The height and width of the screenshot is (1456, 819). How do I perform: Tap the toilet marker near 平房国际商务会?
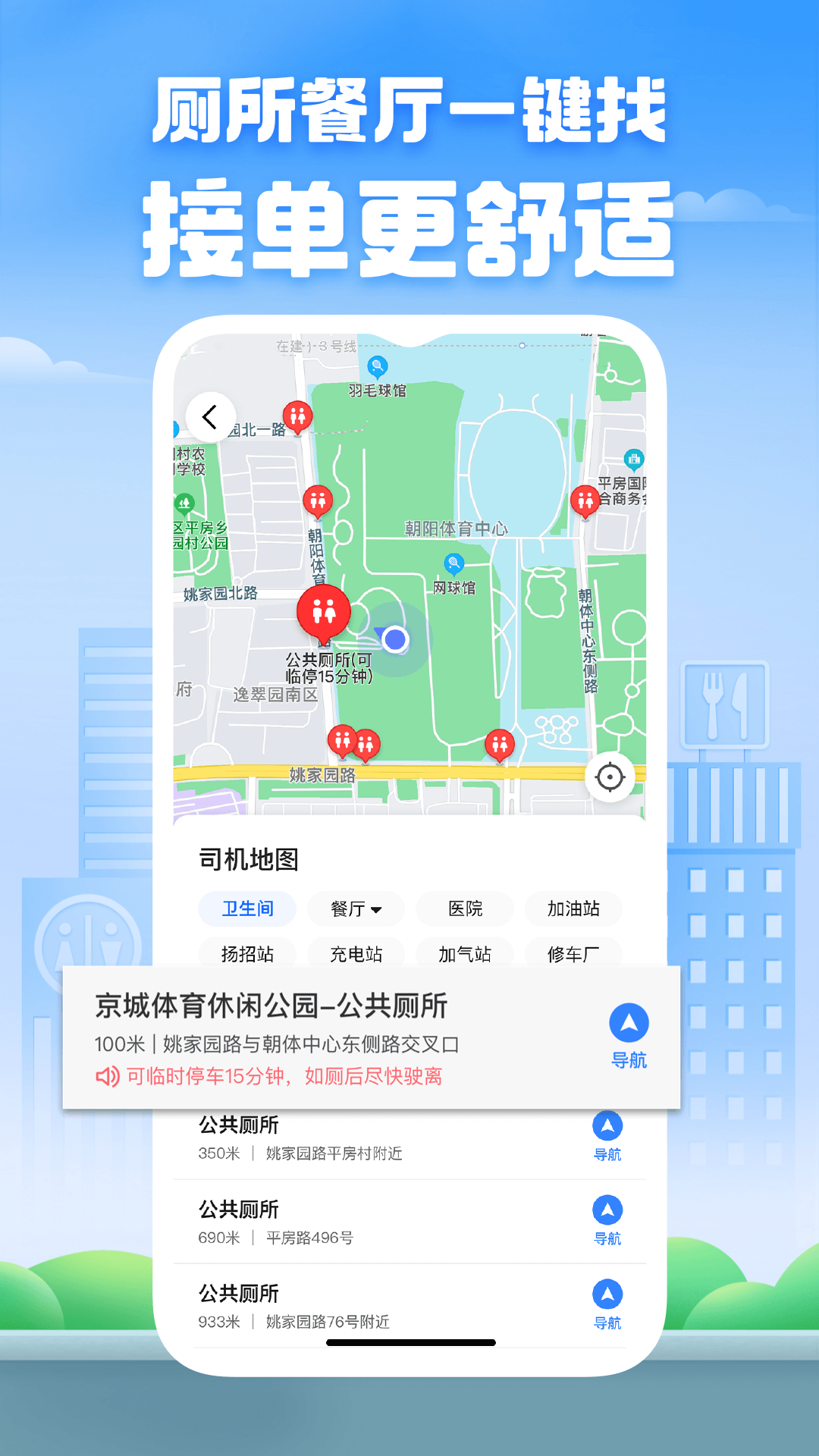(585, 500)
